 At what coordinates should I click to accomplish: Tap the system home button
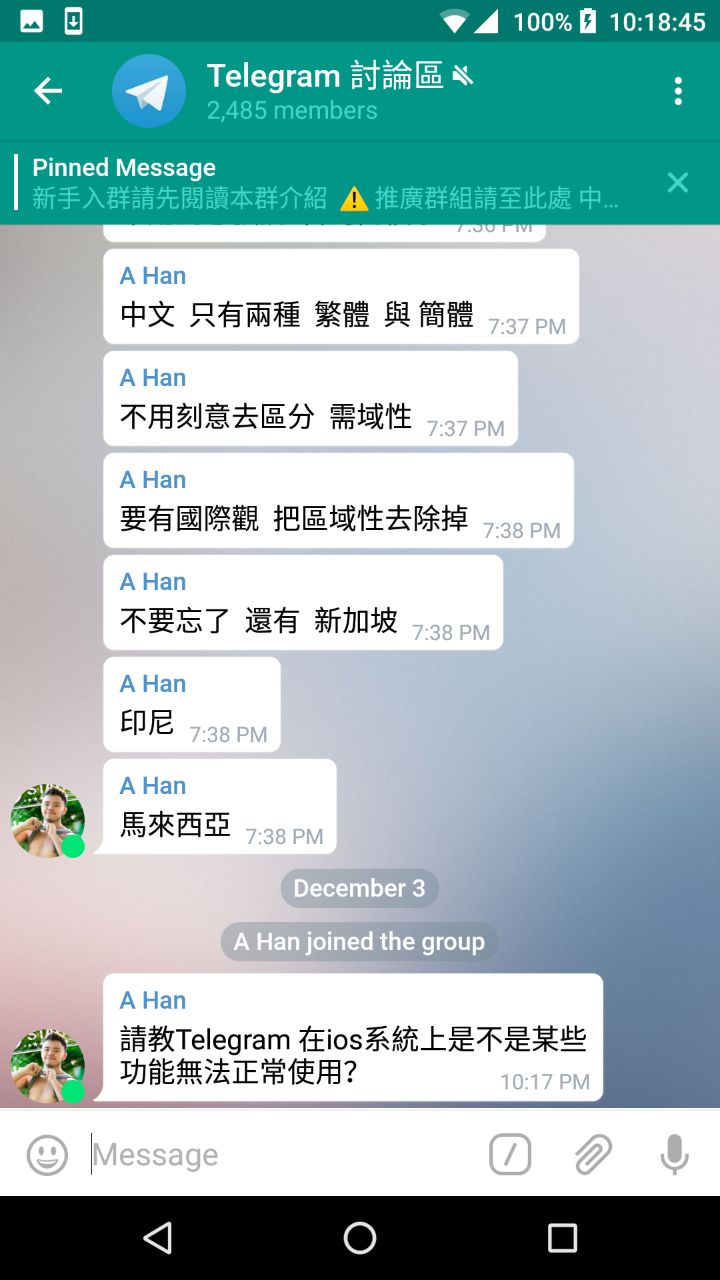(360, 1238)
